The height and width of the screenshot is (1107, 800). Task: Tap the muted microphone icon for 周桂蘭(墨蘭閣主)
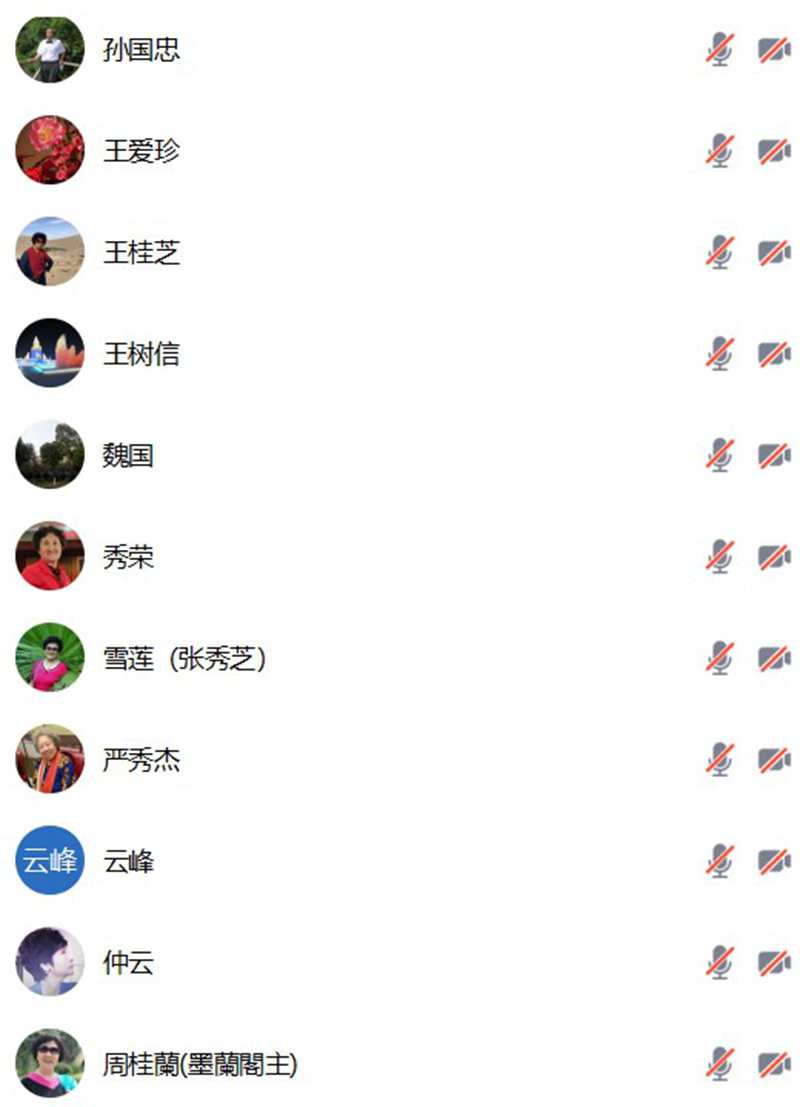click(x=719, y=1064)
